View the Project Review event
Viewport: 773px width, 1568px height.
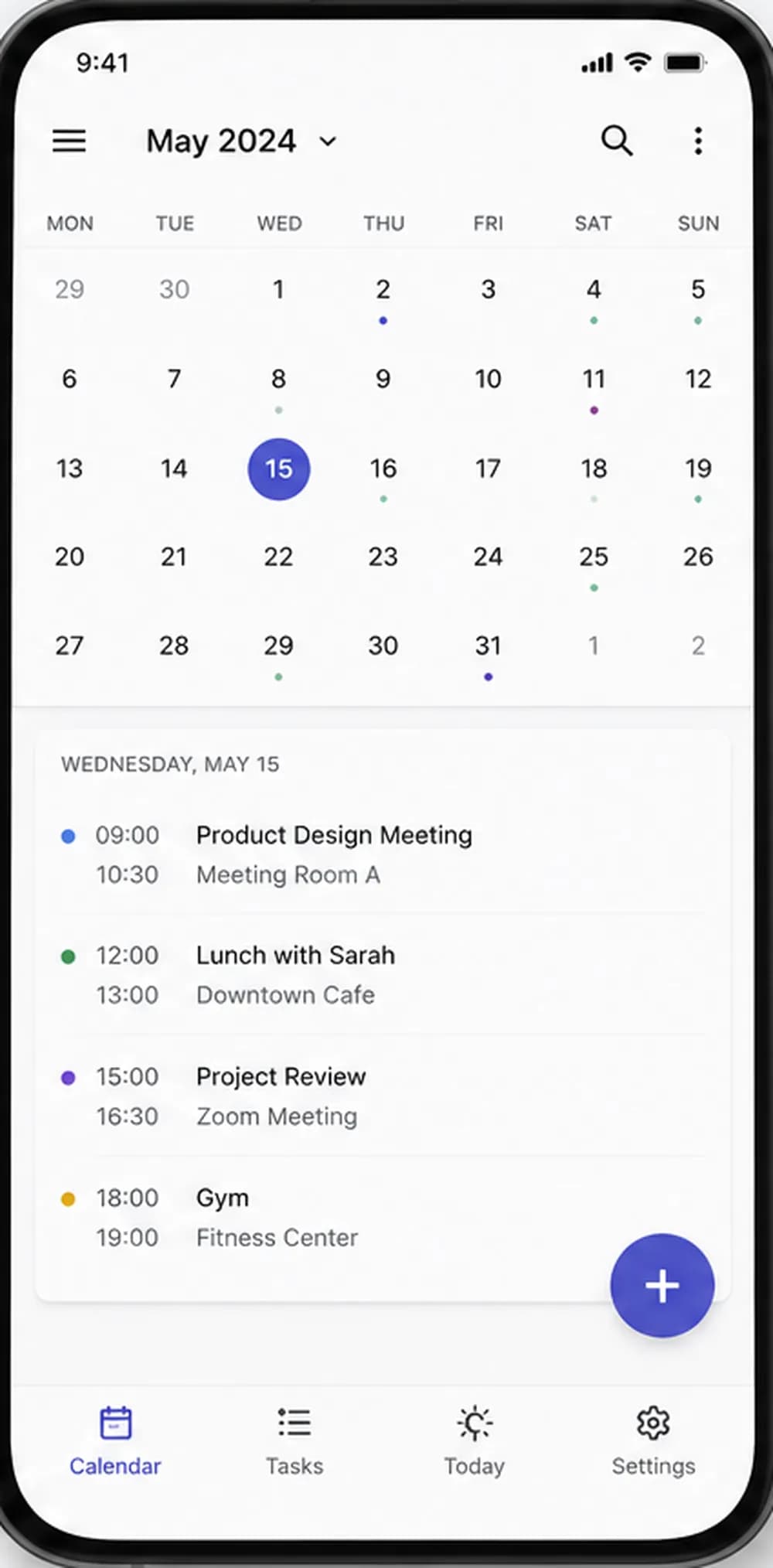[383, 1096]
